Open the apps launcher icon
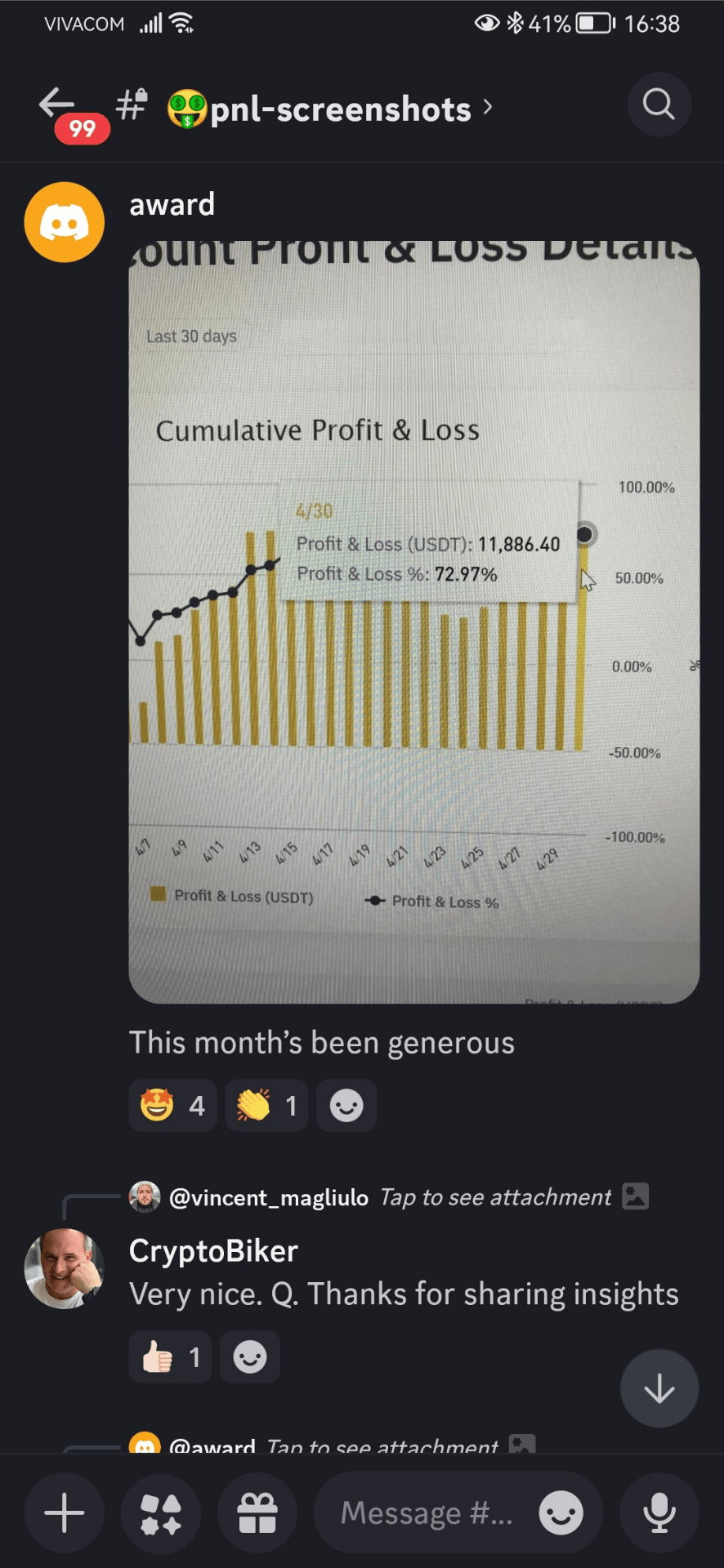 tap(161, 1513)
